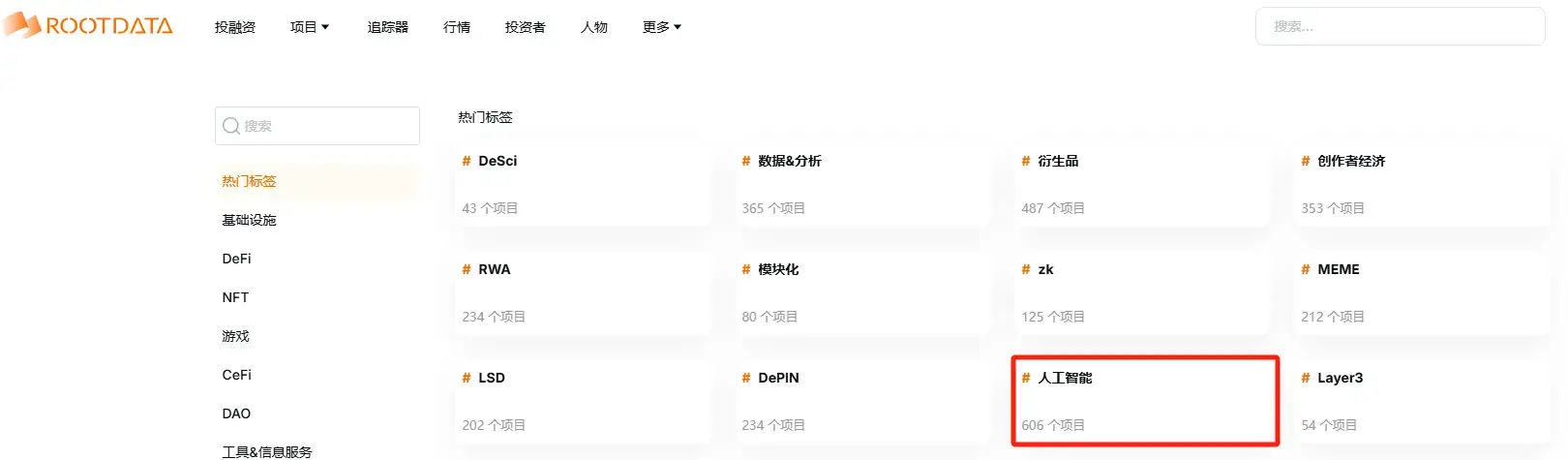Open the 追踪器 page
The height and width of the screenshot is (460, 1568).
387,27
